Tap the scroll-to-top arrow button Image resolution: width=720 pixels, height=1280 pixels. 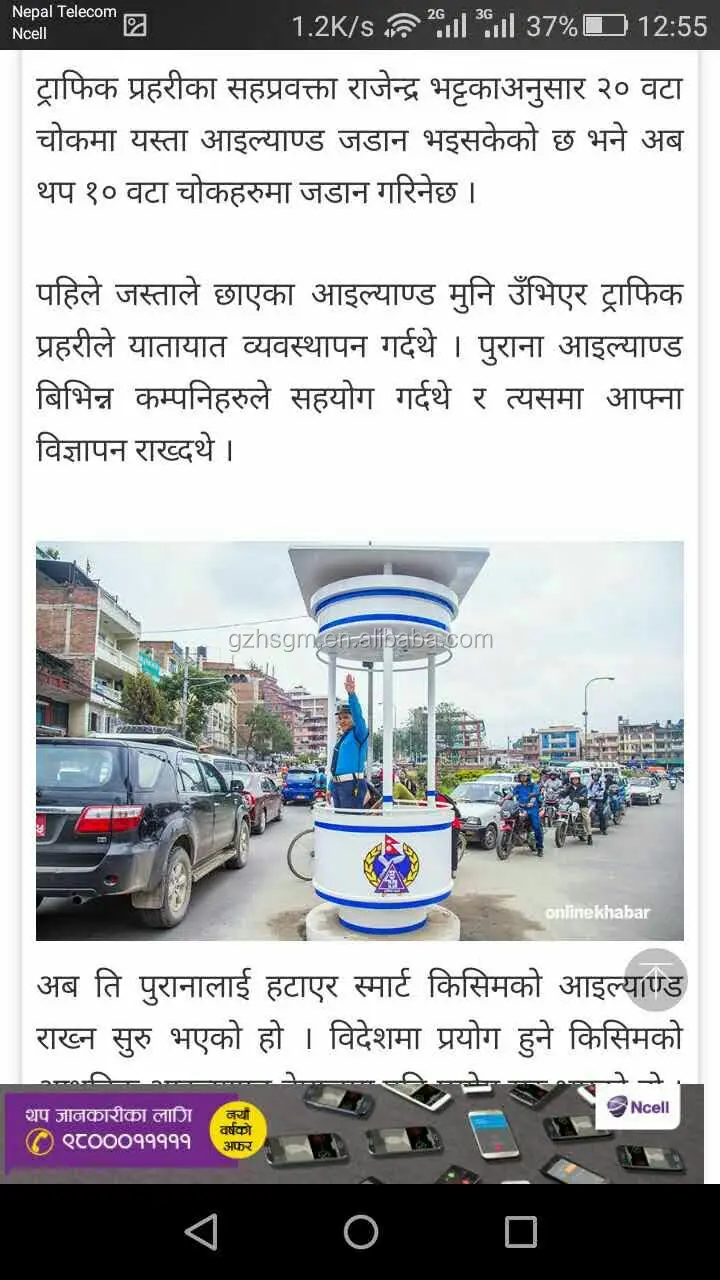pos(656,980)
